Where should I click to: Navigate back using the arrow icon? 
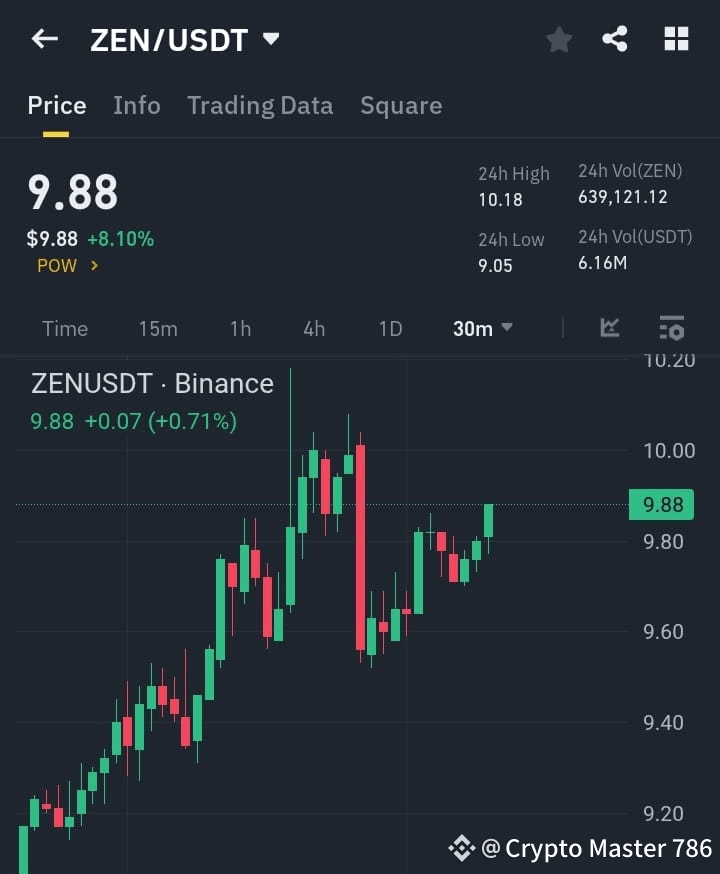point(44,38)
